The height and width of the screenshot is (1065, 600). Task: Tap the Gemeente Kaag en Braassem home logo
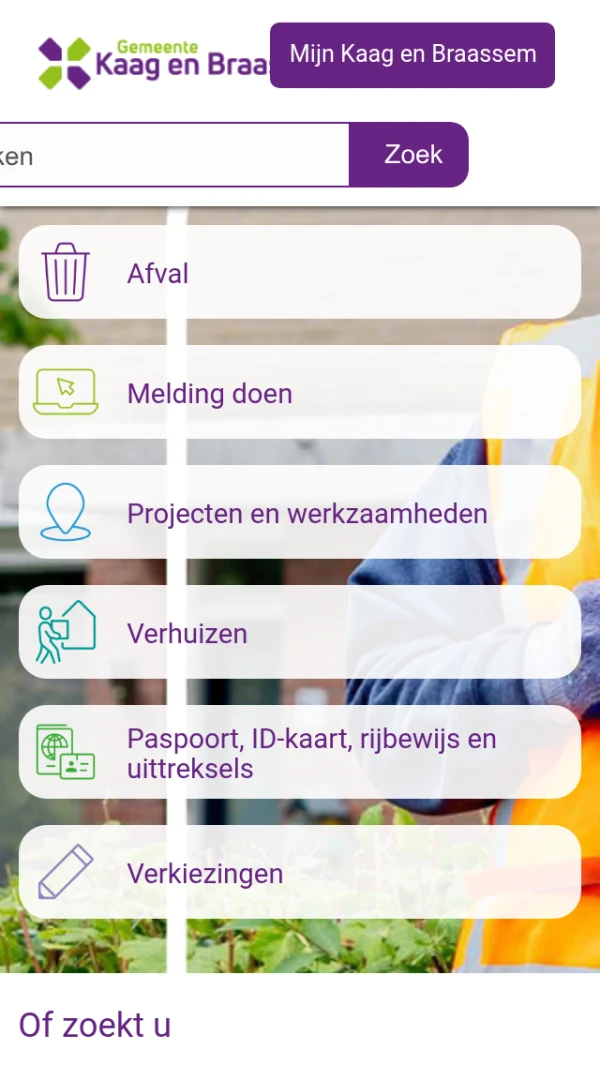pos(150,62)
